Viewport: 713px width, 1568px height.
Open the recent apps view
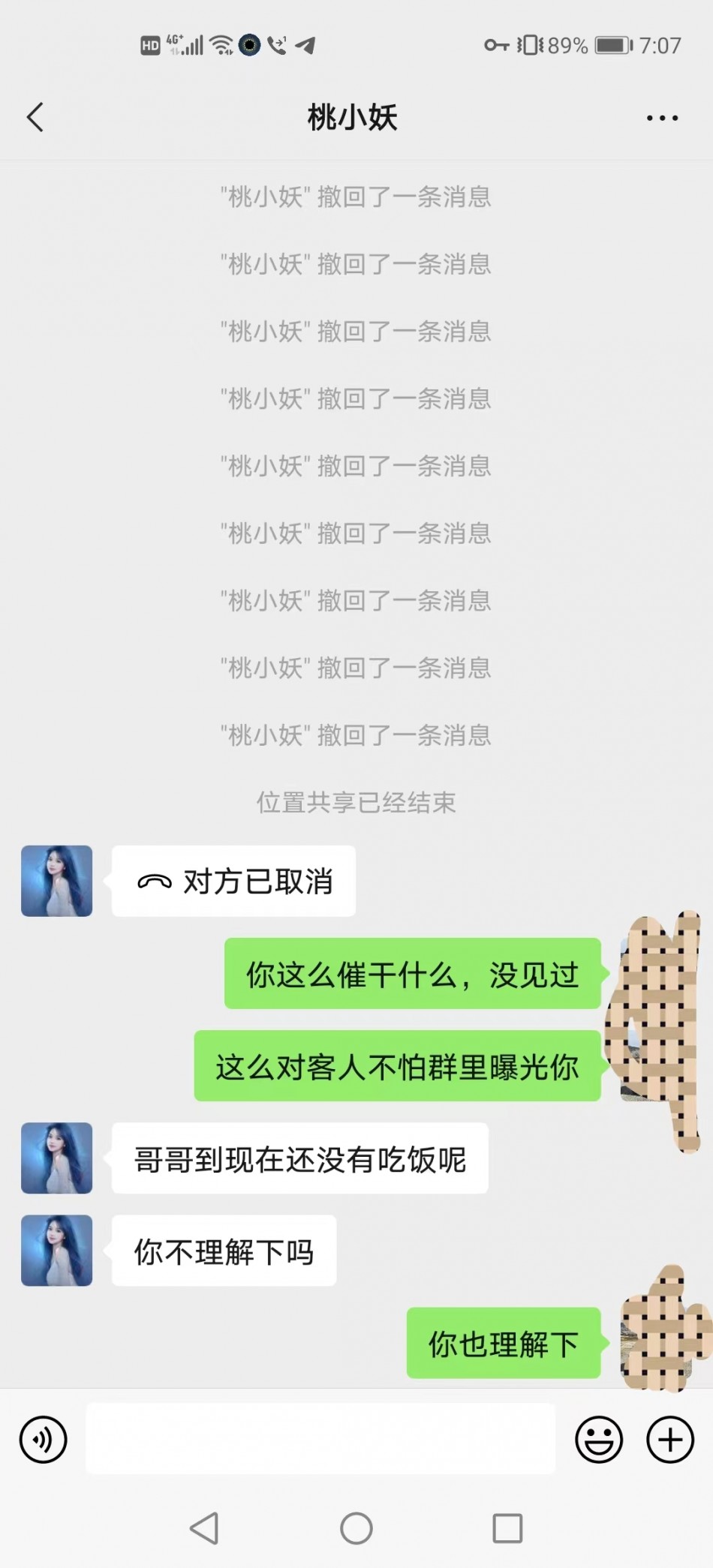(x=507, y=1528)
